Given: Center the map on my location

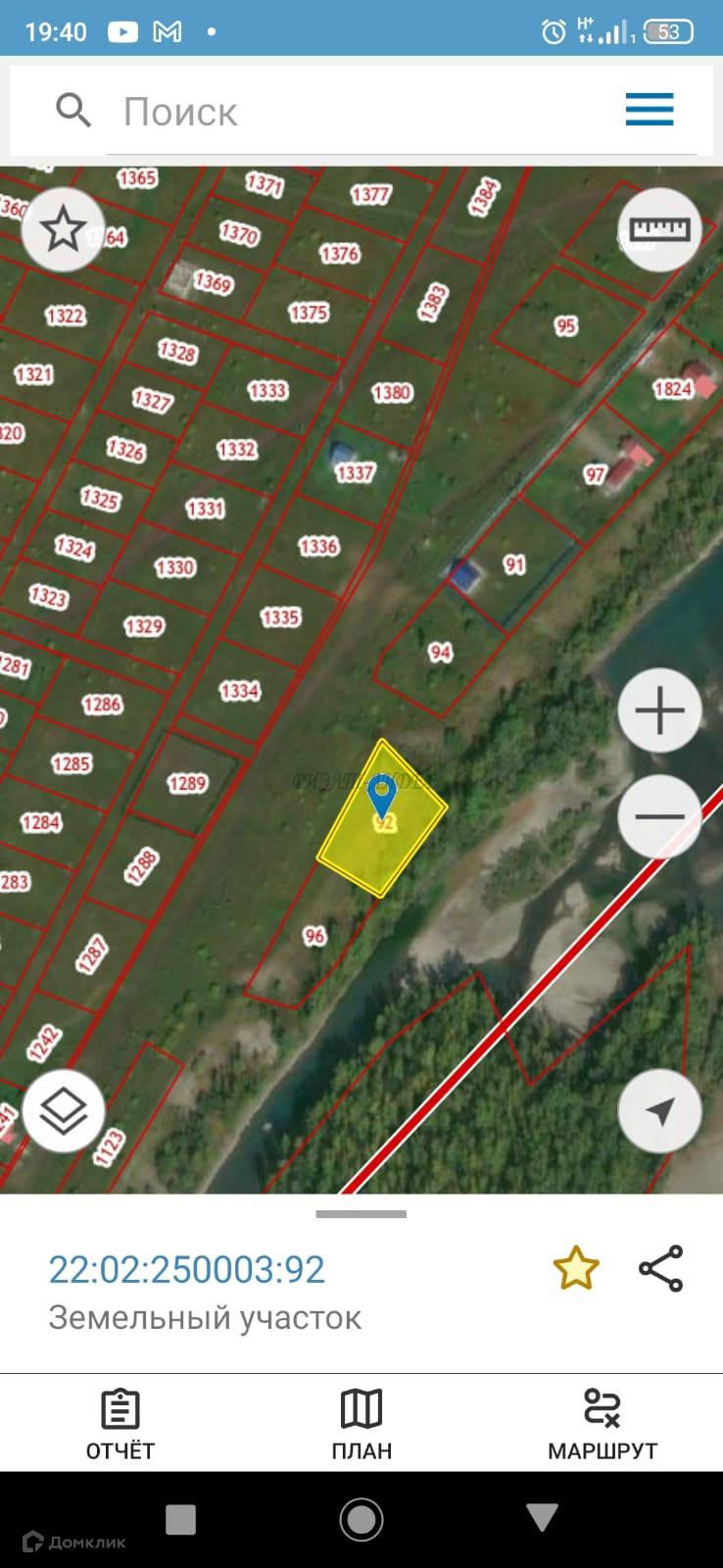Looking at the screenshot, I should pyautogui.click(x=659, y=1110).
